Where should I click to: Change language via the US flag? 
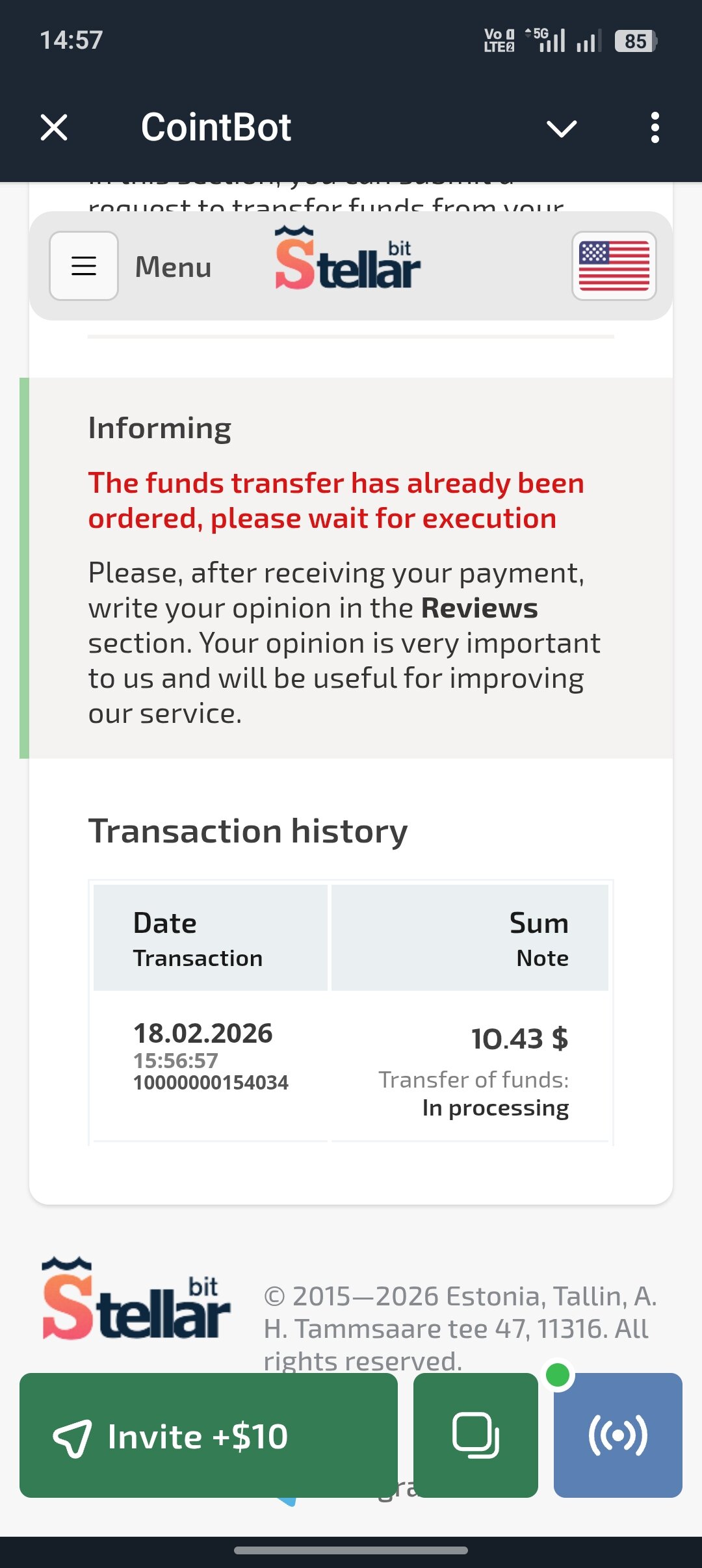(x=614, y=266)
